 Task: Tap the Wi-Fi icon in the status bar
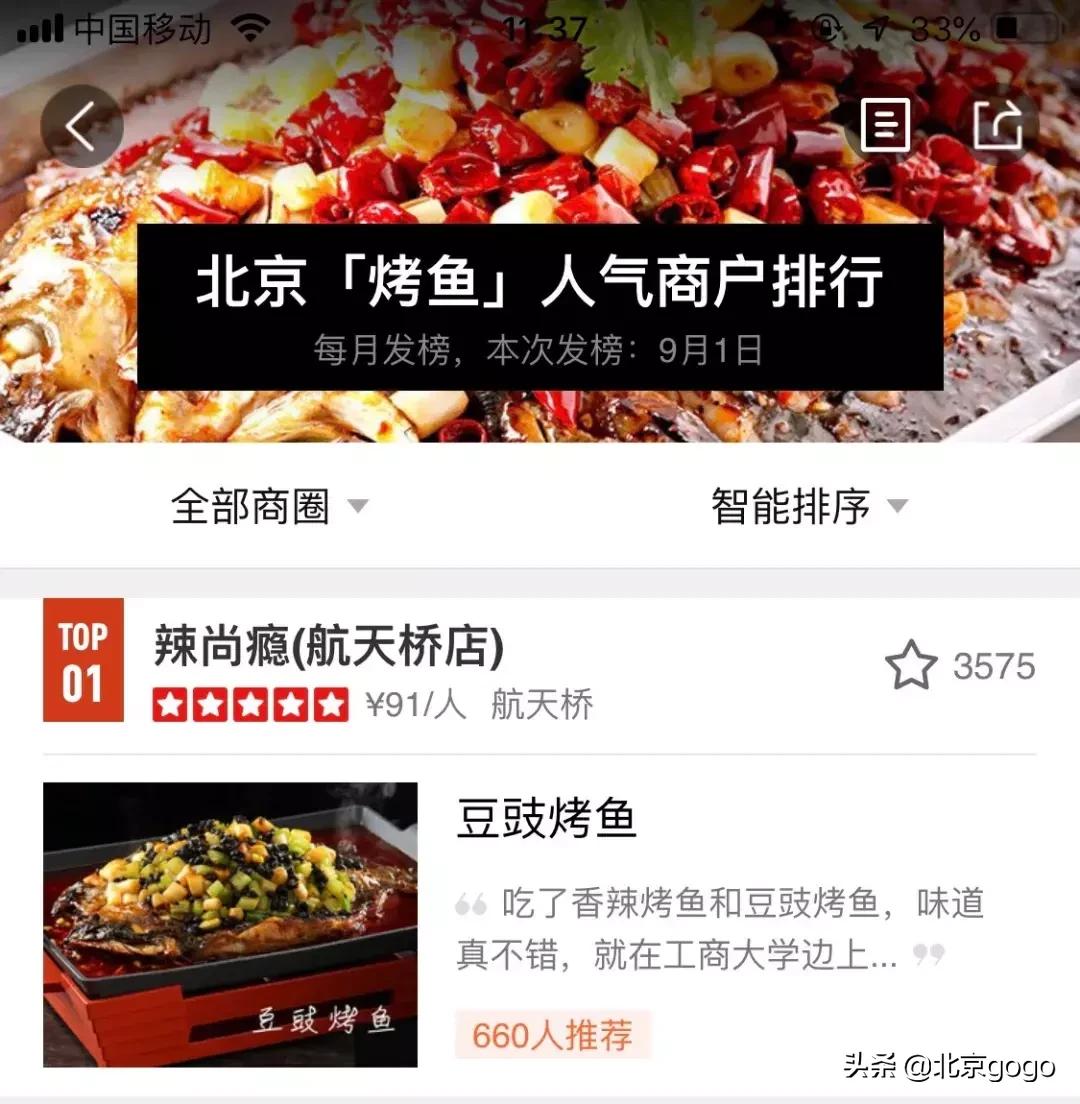click(x=249, y=26)
